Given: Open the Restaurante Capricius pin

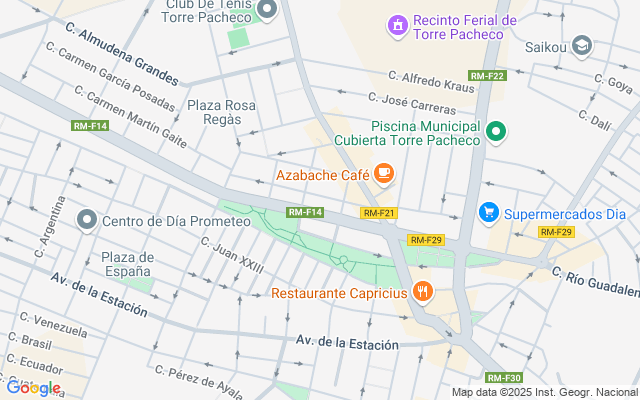Looking at the screenshot, I should pos(423,293).
